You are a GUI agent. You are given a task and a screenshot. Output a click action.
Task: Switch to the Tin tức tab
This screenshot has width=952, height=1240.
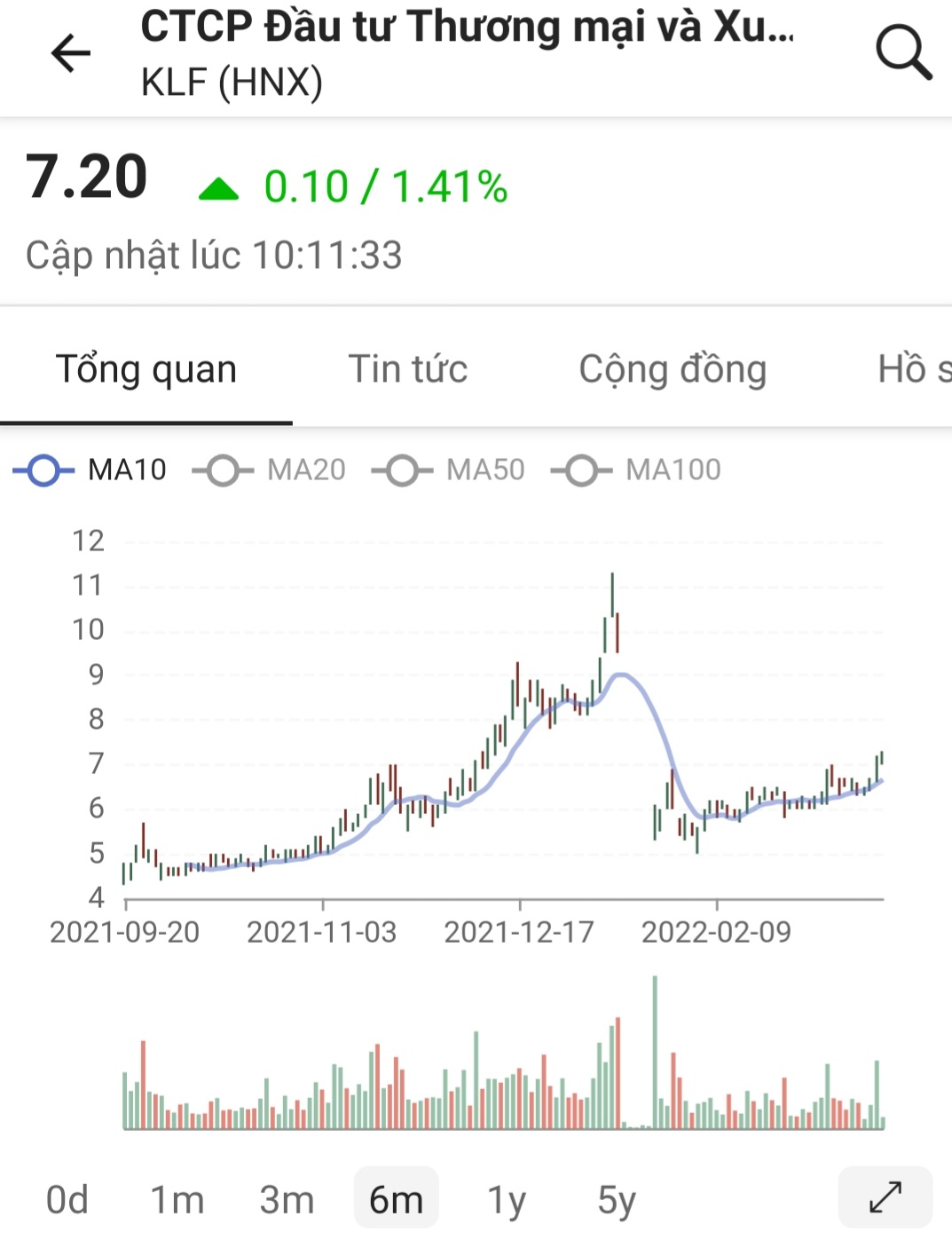click(407, 369)
